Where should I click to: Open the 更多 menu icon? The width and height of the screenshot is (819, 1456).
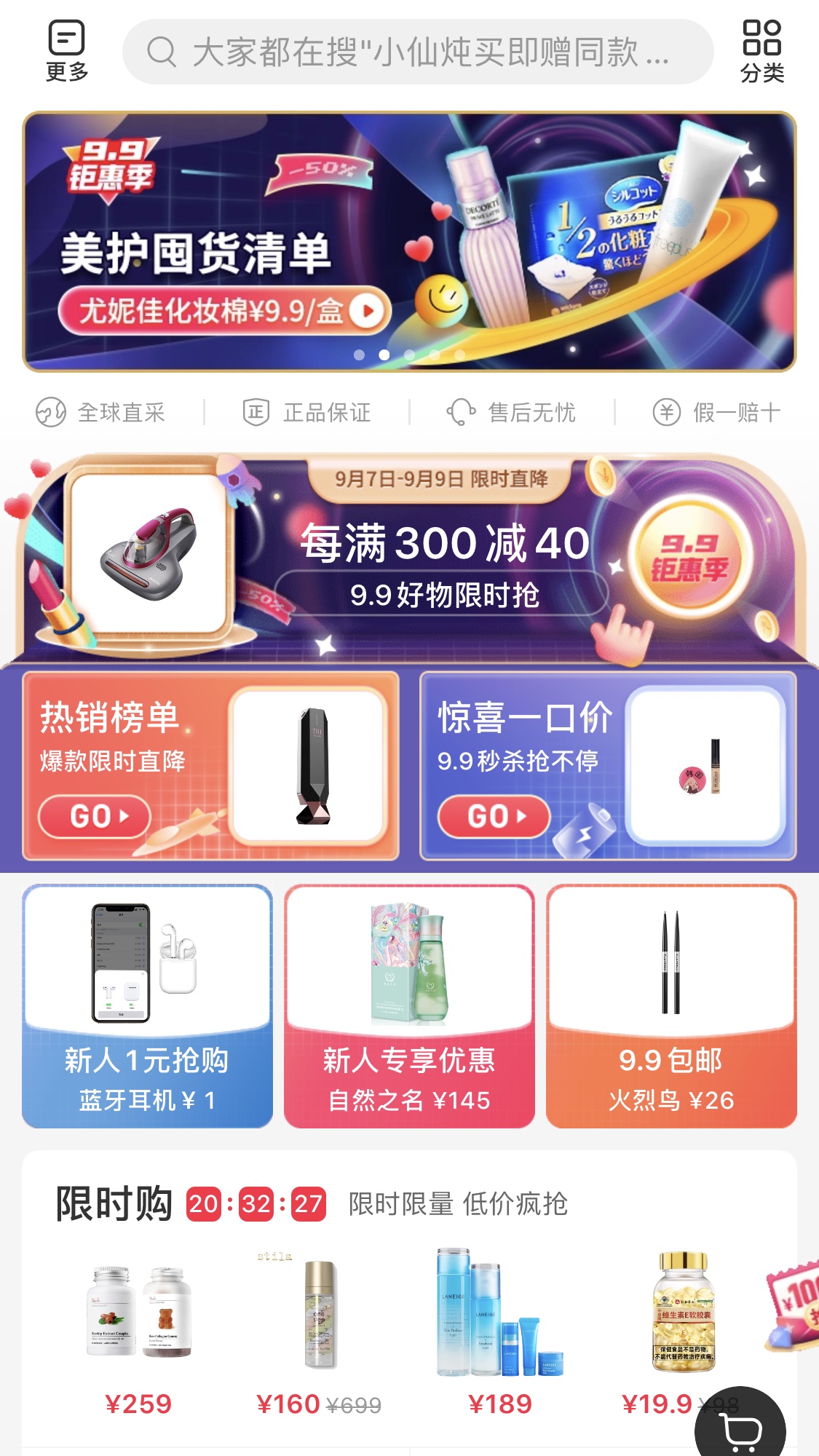(66, 51)
